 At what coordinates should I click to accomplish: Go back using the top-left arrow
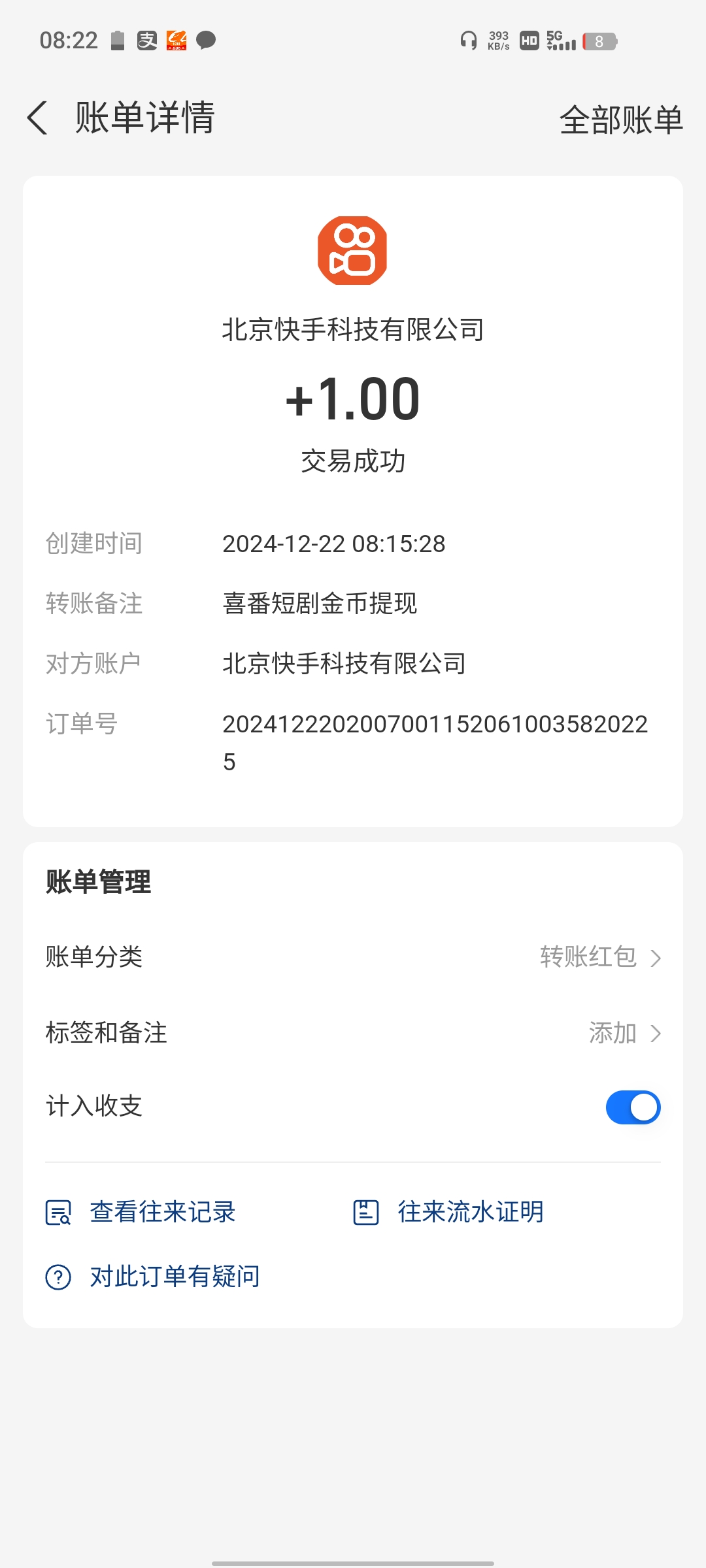click(37, 118)
